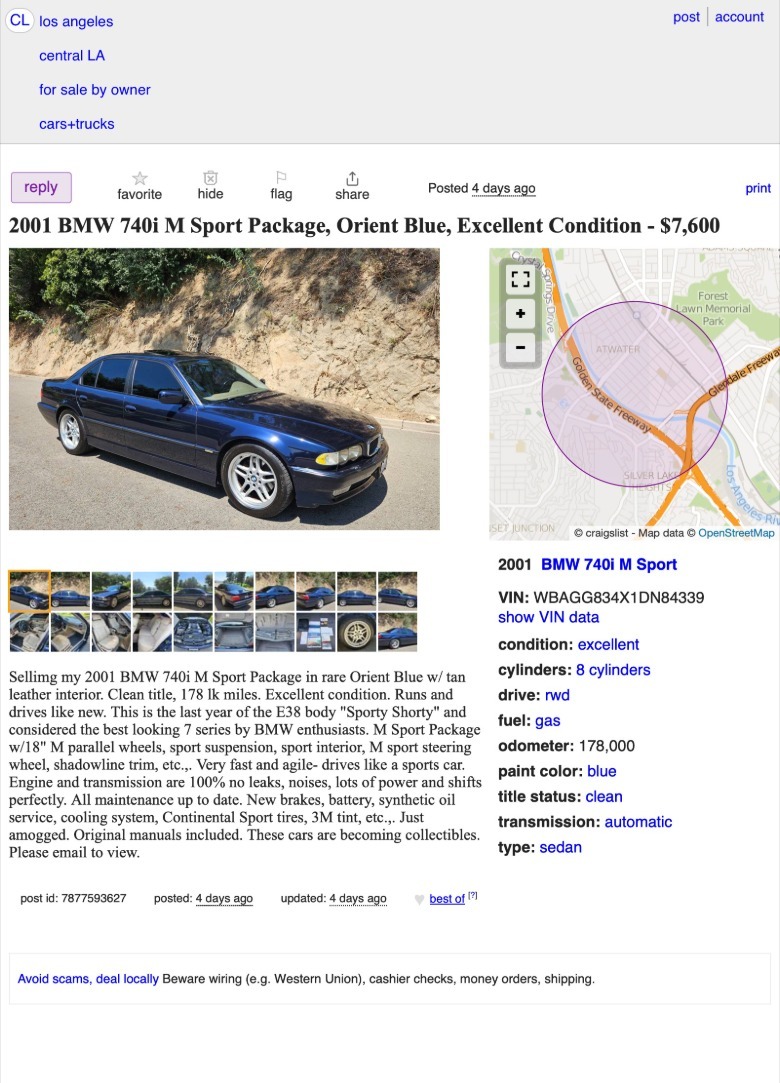Screen dimensions: 780x1083
Task: Share this BMW listing
Action: click(x=352, y=185)
